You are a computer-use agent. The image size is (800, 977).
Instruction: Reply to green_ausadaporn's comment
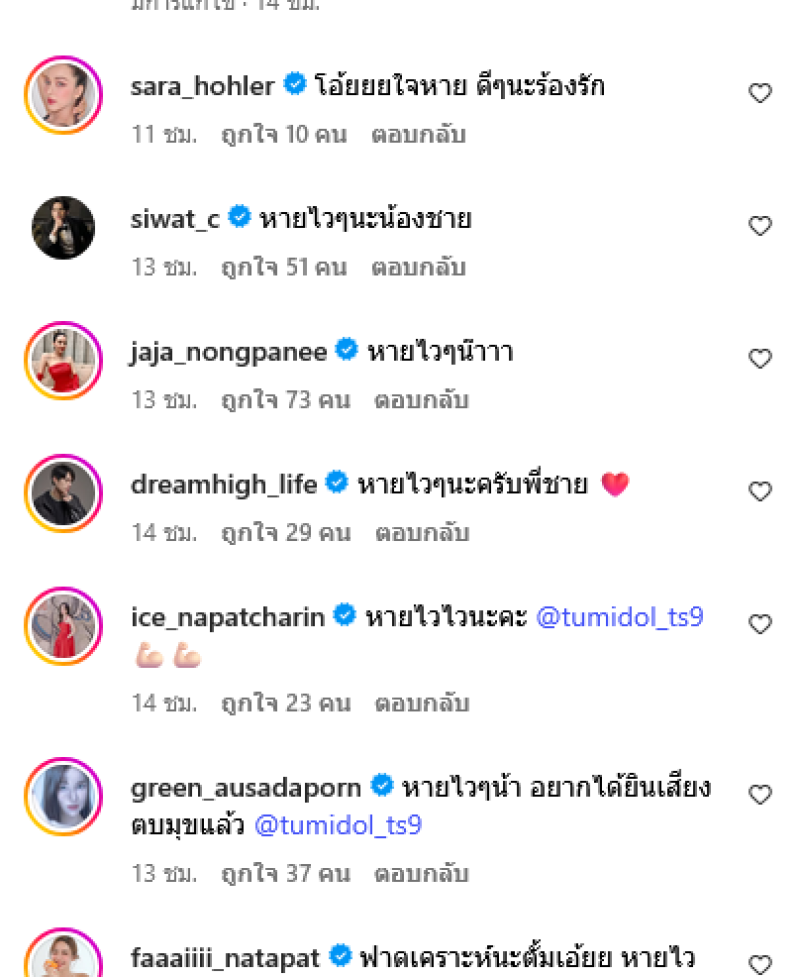[421, 874]
